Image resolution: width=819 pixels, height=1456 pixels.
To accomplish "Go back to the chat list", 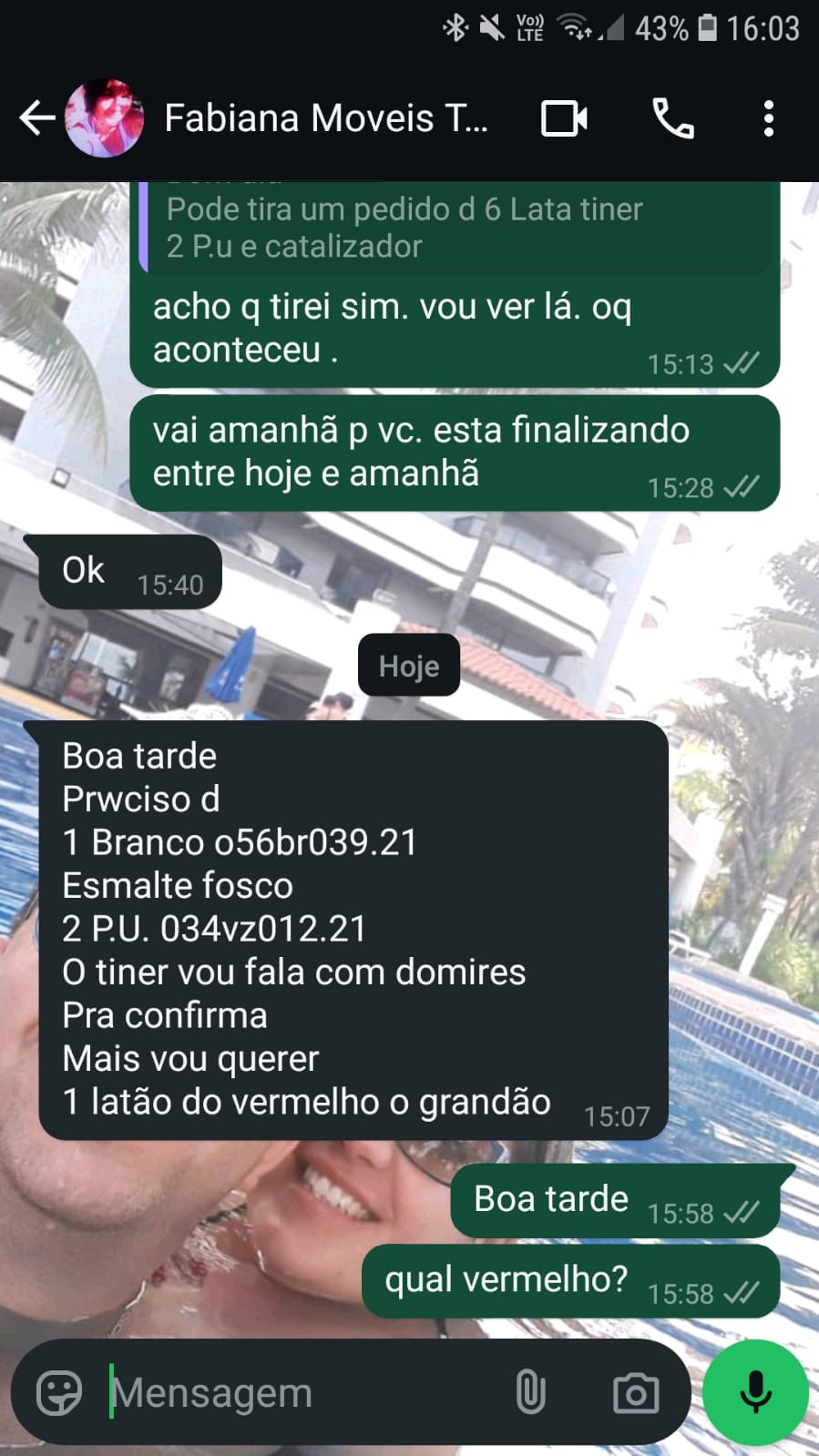I will (x=36, y=118).
